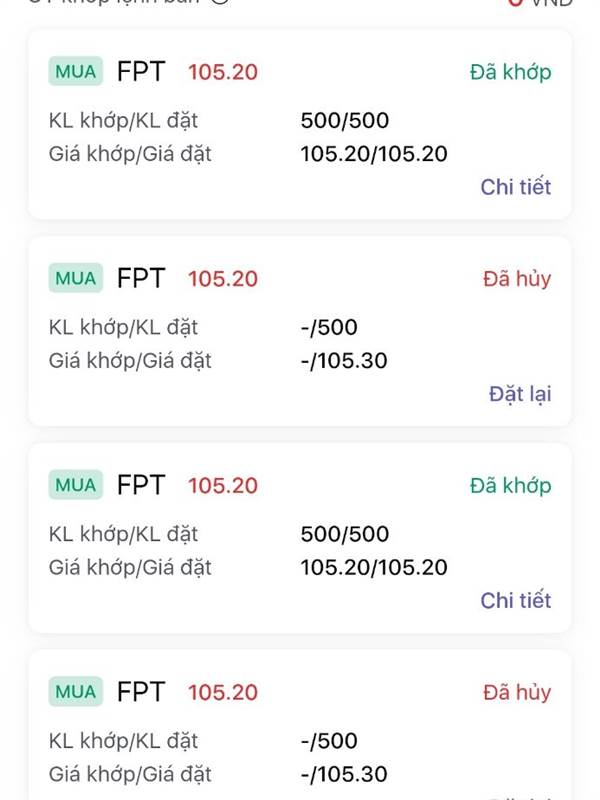
Task: Open Chi tiết of the first Đã khớp order
Action: [x=515, y=187]
